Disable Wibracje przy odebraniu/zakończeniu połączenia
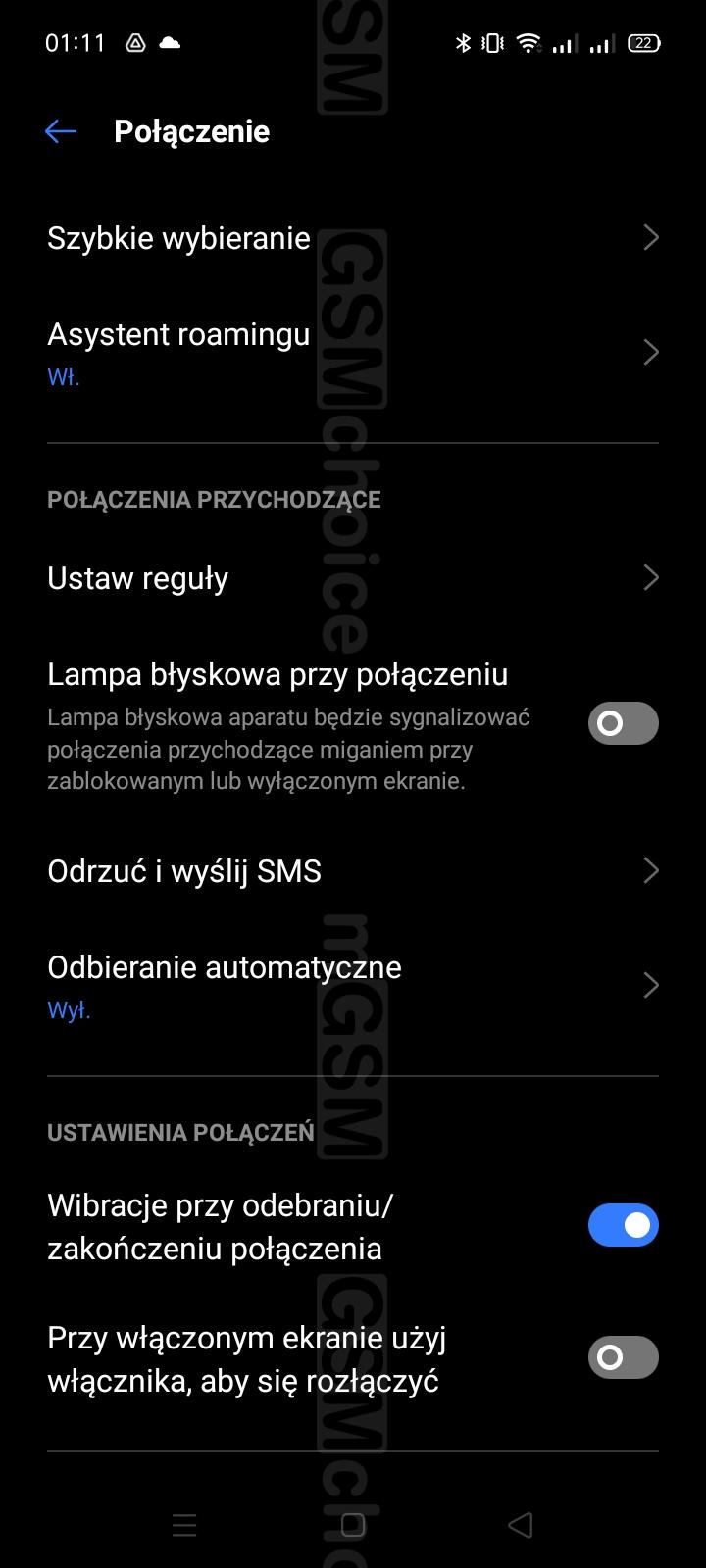 [624, 1225]
